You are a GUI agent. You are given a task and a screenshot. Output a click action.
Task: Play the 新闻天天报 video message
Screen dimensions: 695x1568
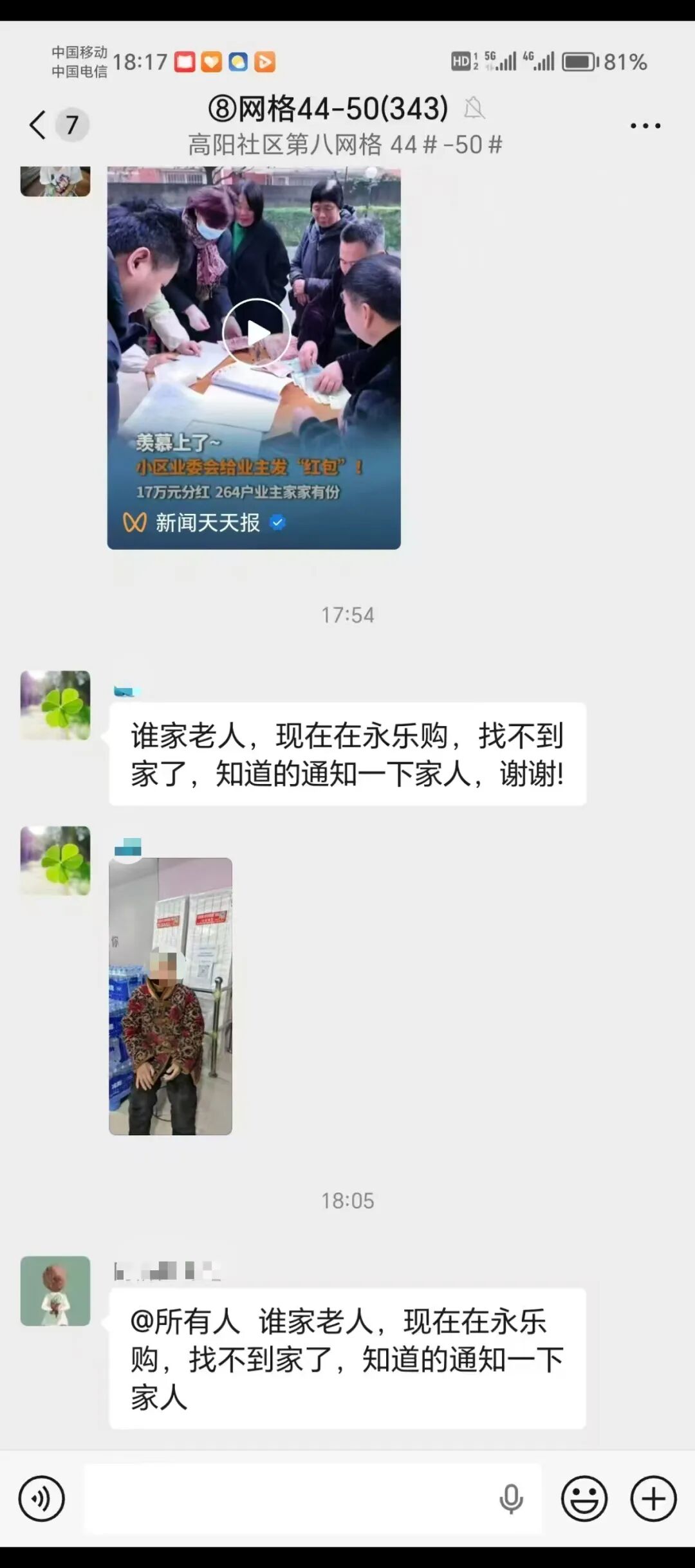[256, 333]
